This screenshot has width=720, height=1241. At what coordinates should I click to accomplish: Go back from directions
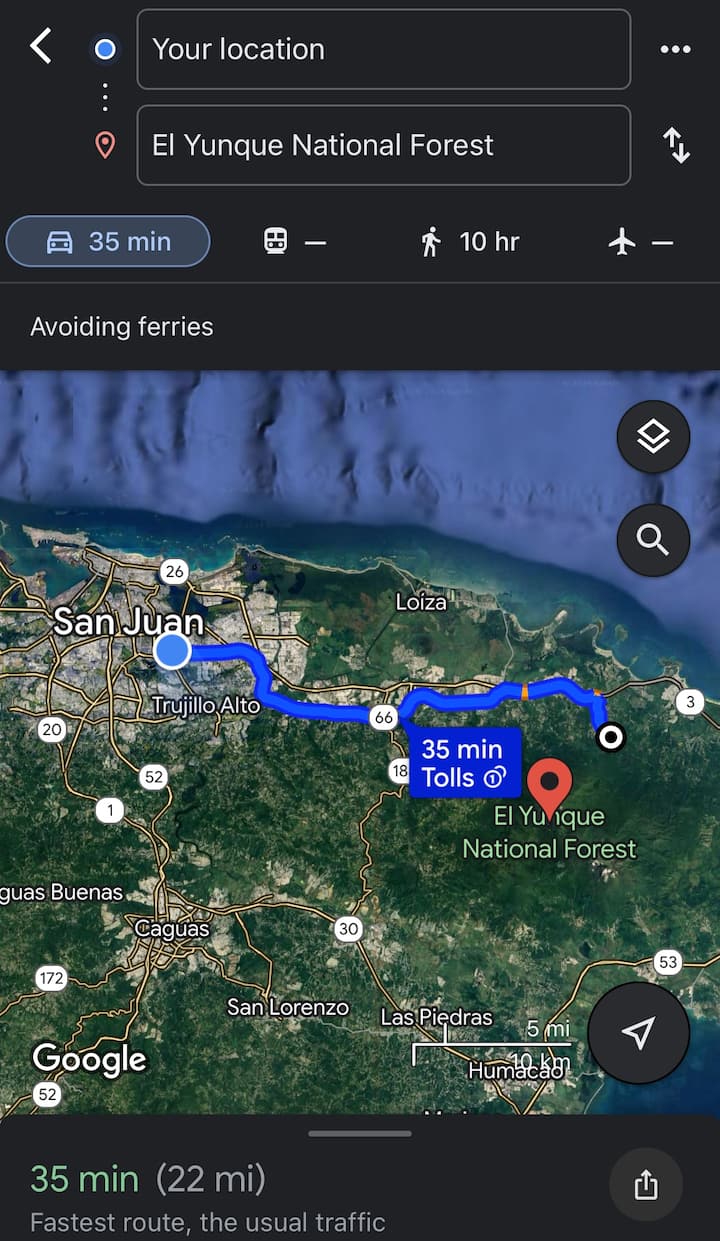pos(41,47)
